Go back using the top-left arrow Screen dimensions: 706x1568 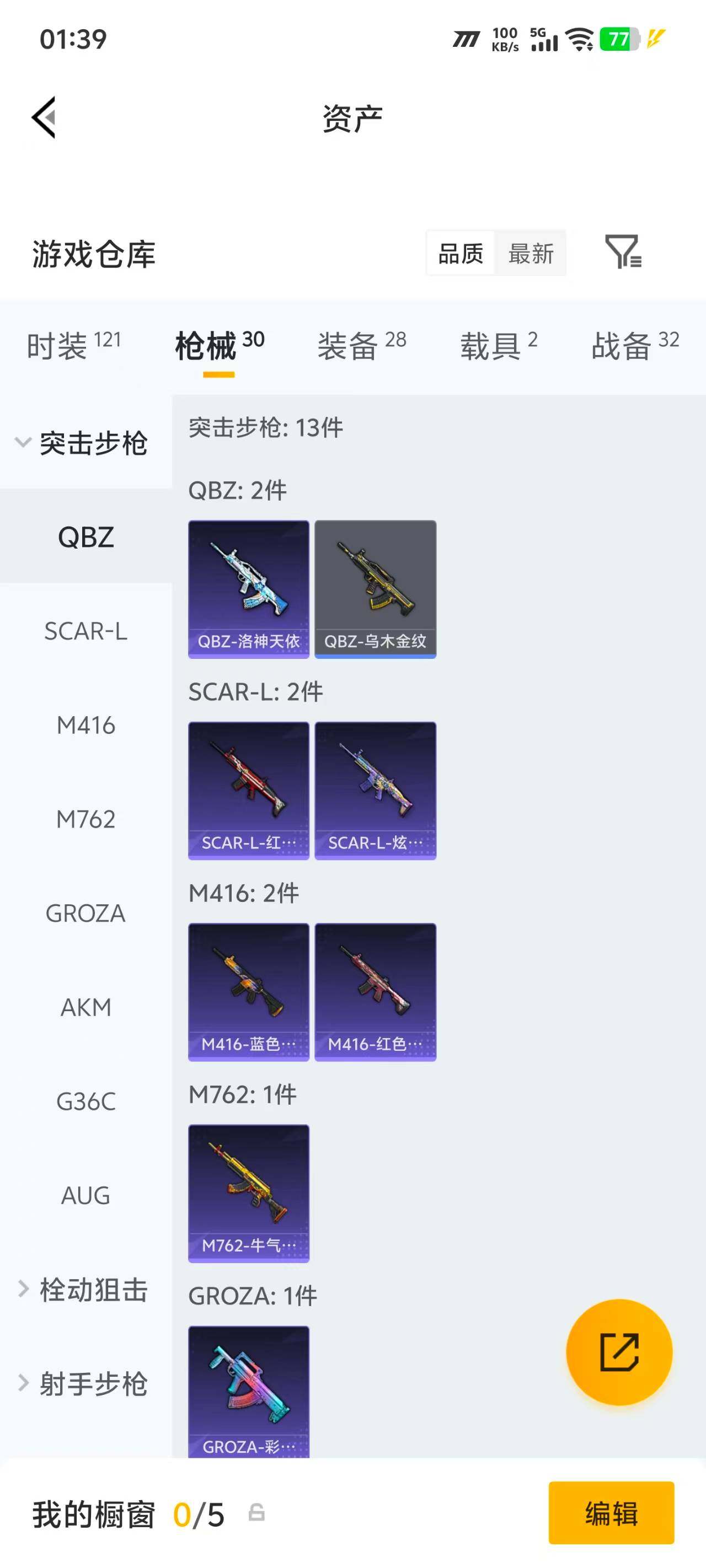[44, 117]
